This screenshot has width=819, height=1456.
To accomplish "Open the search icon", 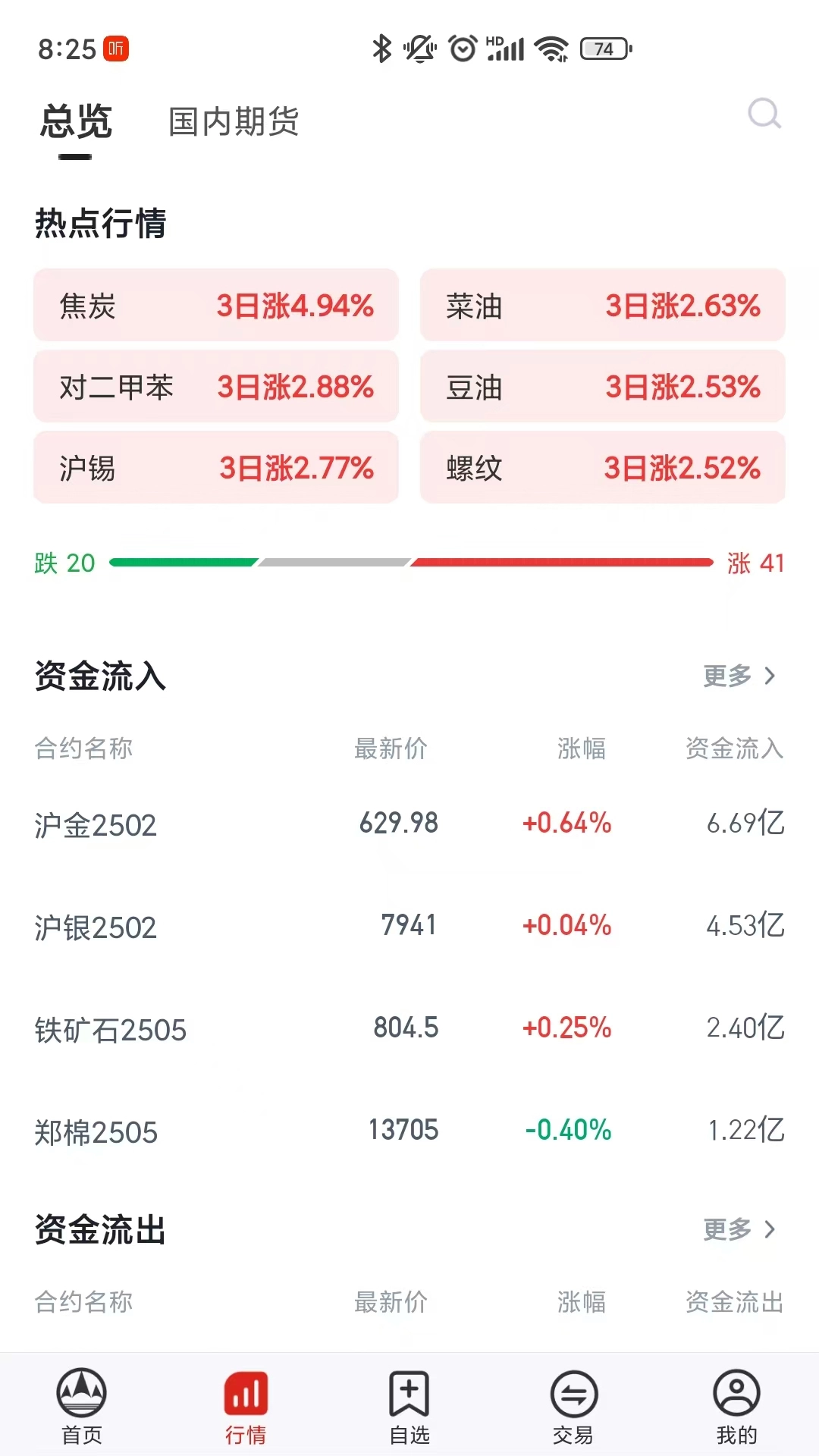I will click(764, 115).
